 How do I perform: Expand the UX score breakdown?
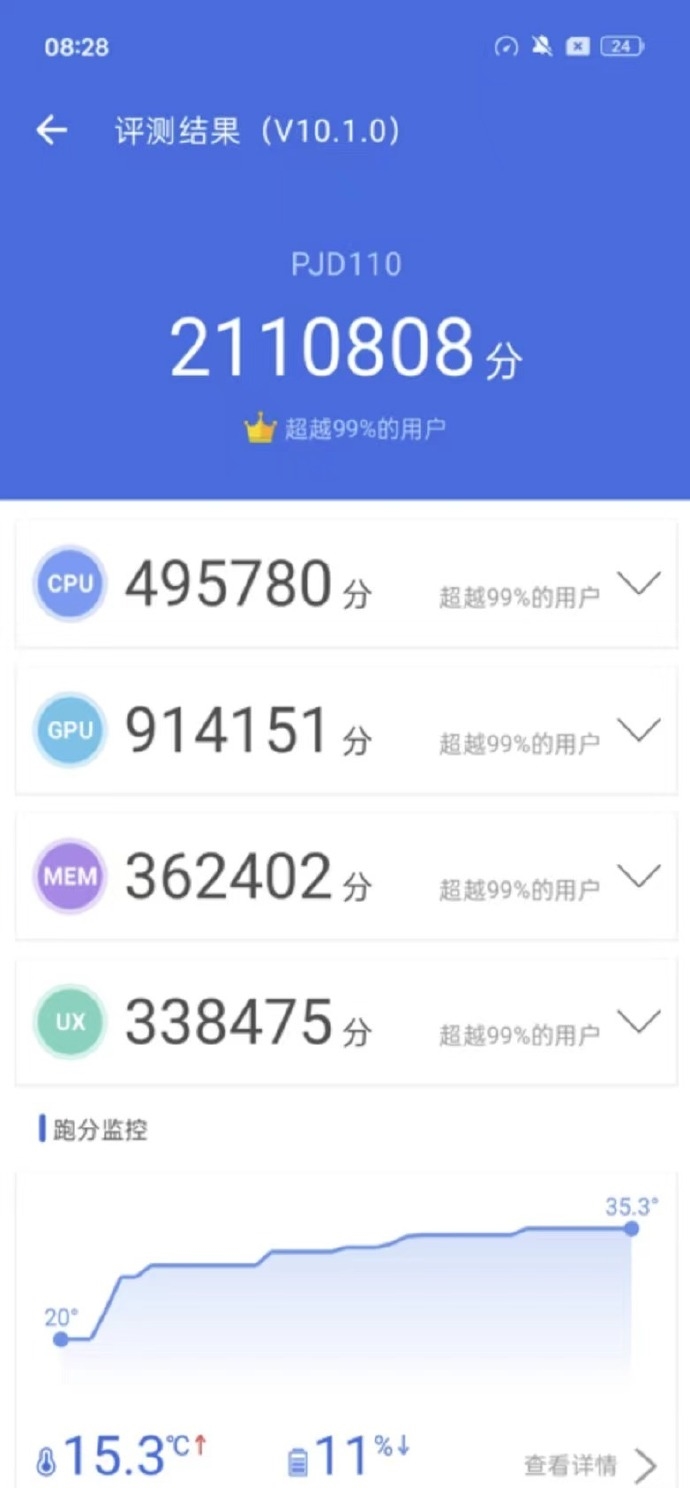tap(639, 1021)
